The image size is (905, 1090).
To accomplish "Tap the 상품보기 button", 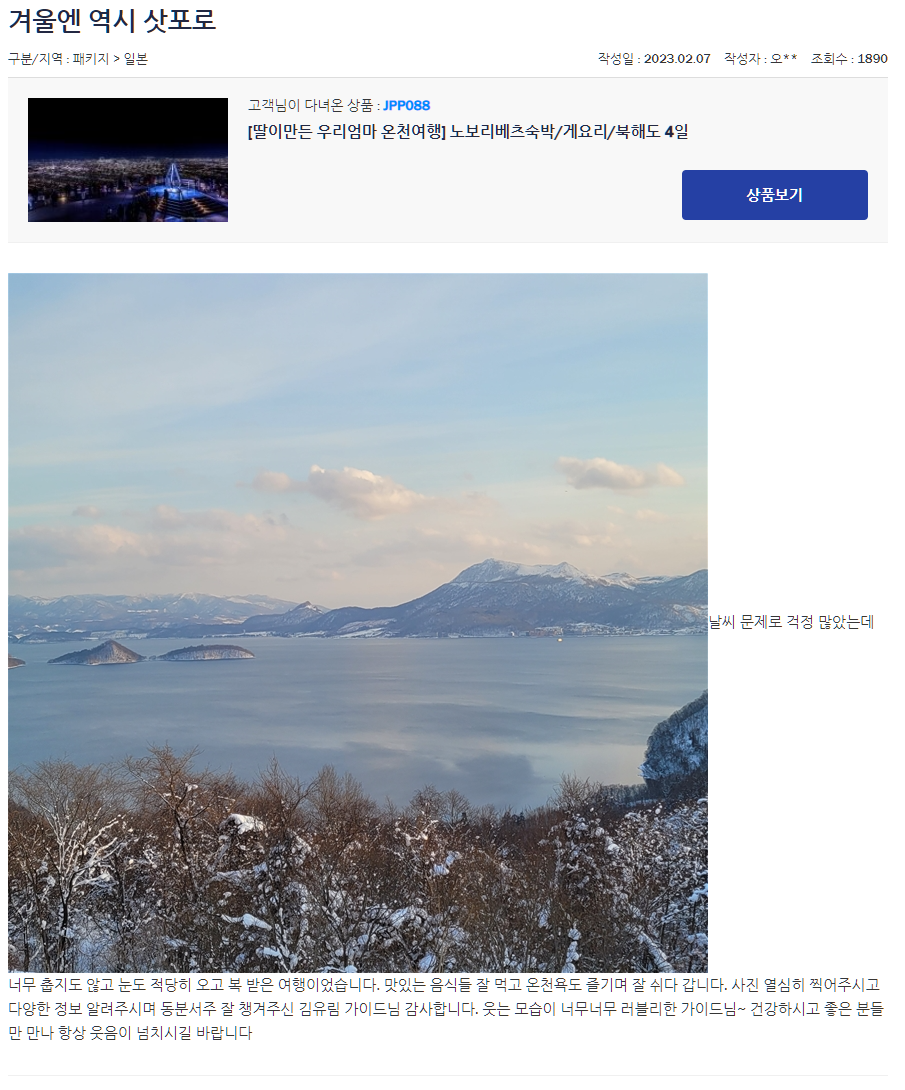I will [774, 195].
